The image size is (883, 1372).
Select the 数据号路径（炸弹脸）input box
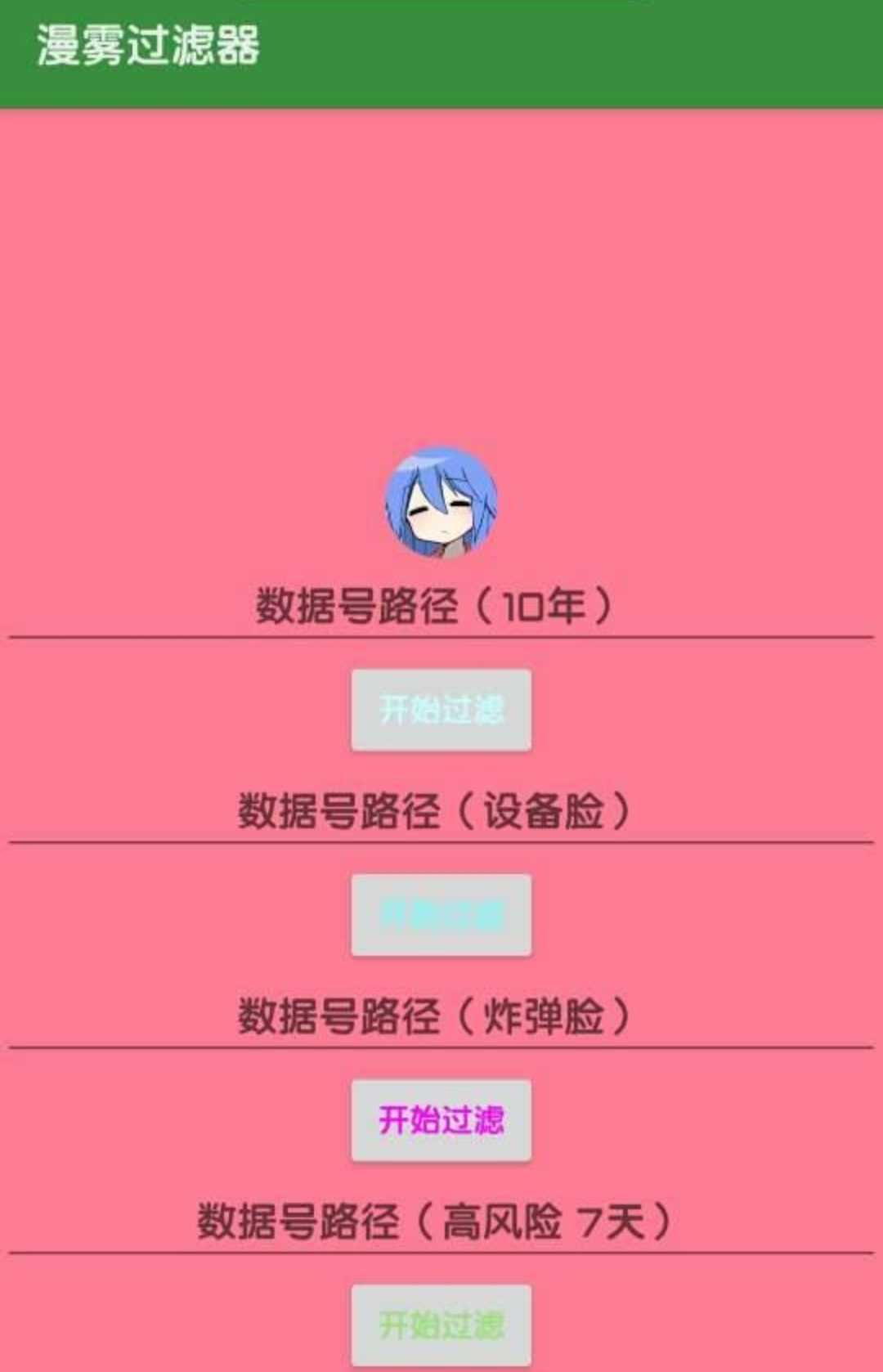point(440,1016)
